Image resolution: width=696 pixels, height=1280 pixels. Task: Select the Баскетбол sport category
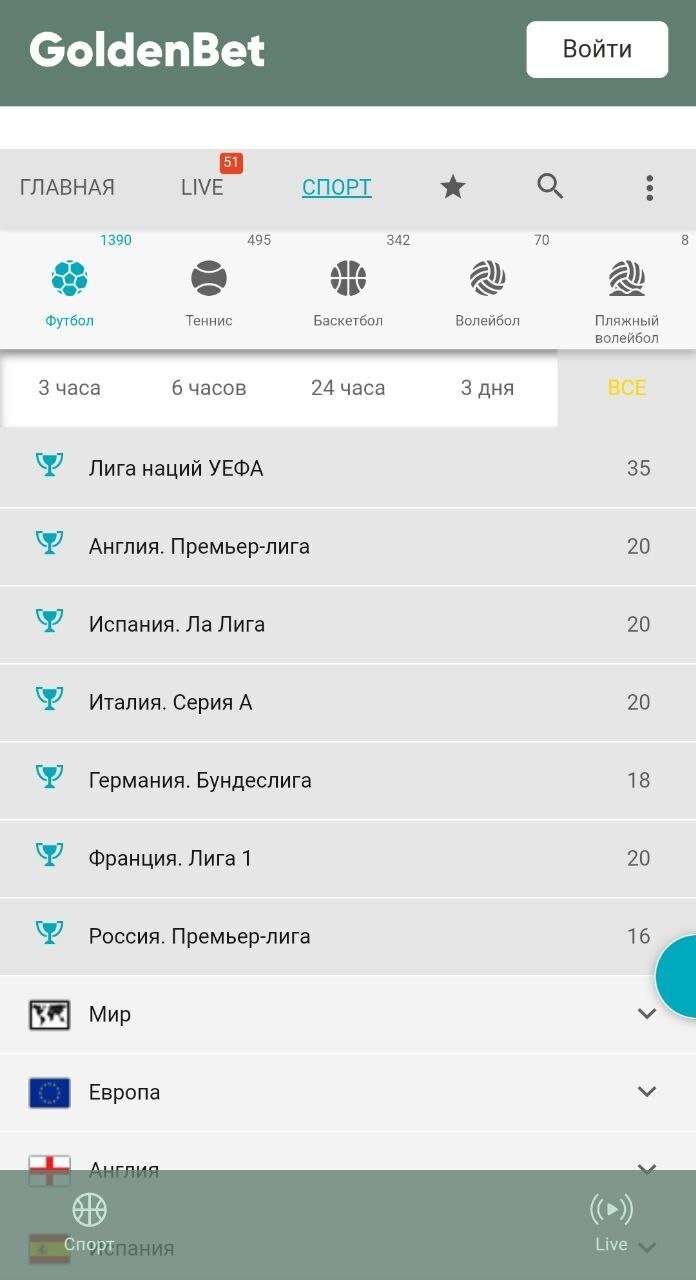348,291
